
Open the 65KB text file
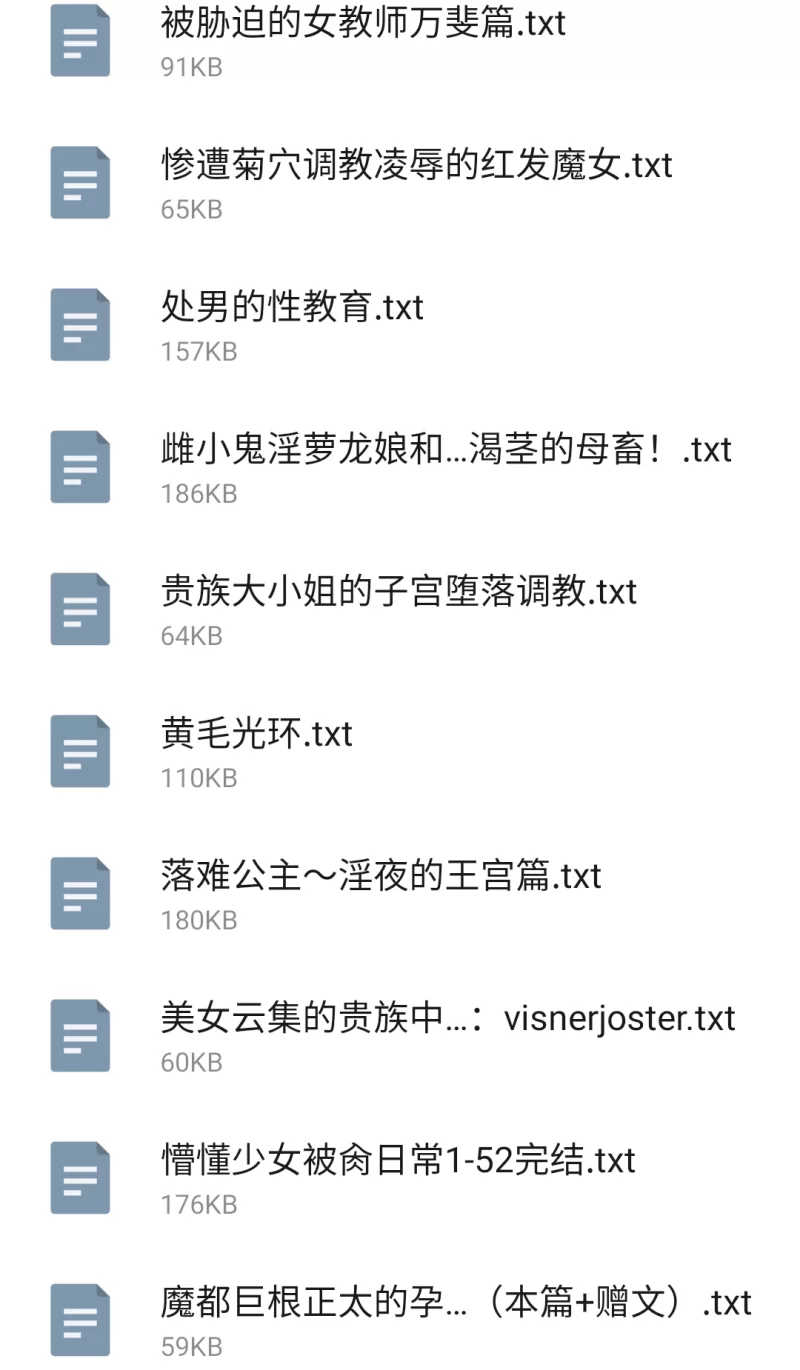pos(415,166)
